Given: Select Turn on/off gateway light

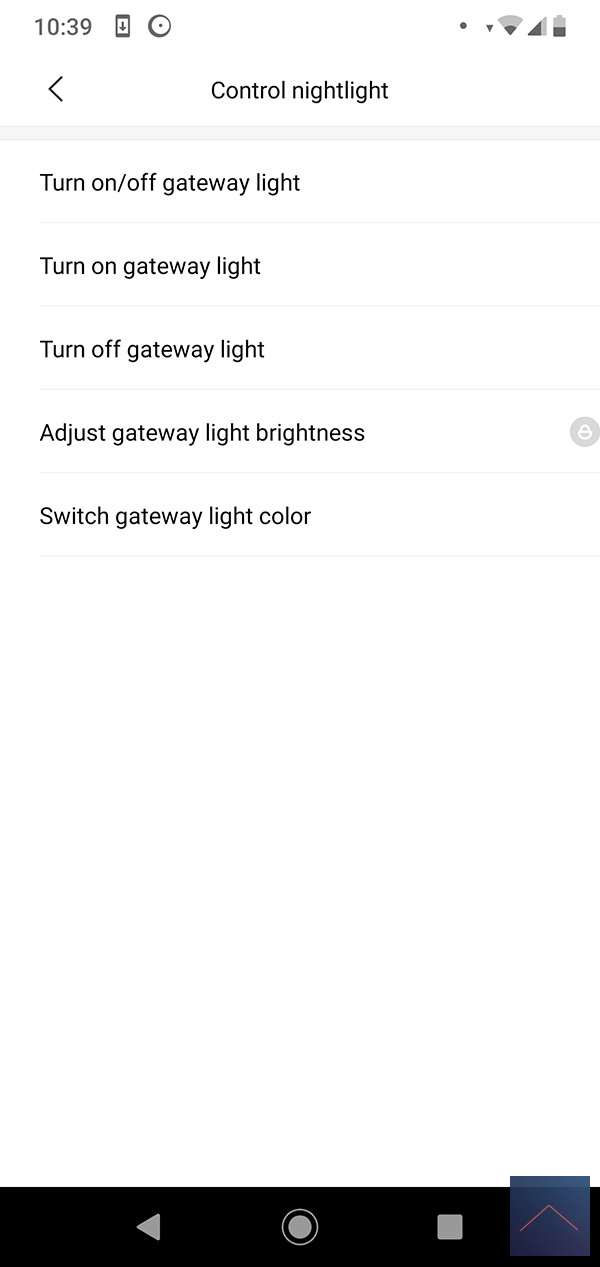Looking at the screenshot, I should coord(170,183).
